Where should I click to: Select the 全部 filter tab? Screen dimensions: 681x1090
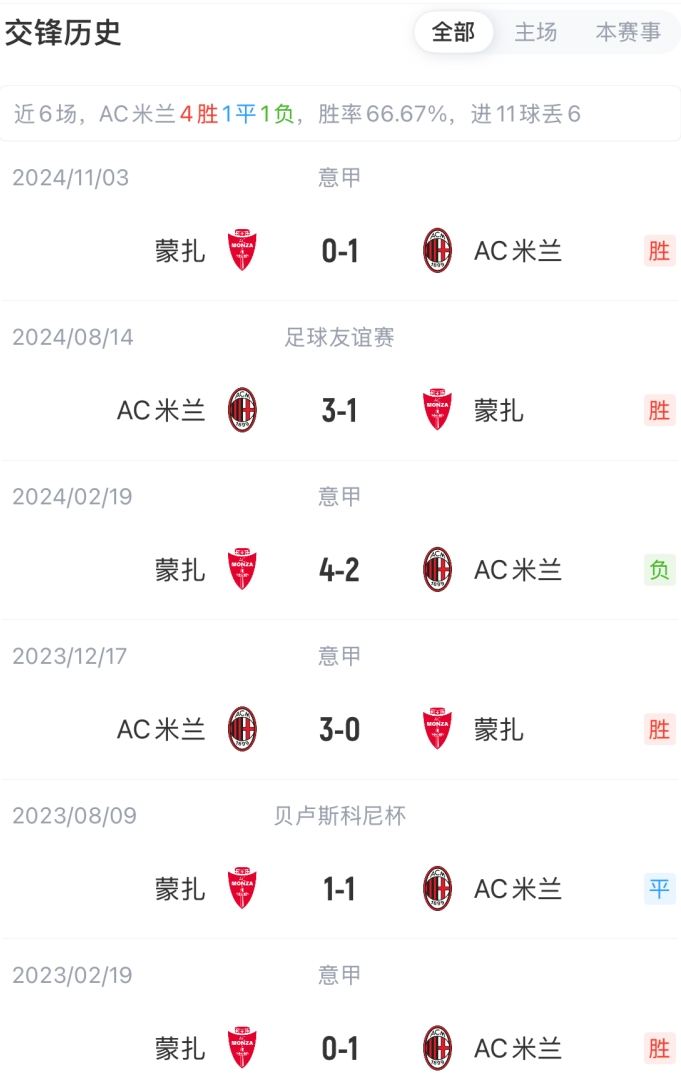pyautogui.click(x=453, y=32)
